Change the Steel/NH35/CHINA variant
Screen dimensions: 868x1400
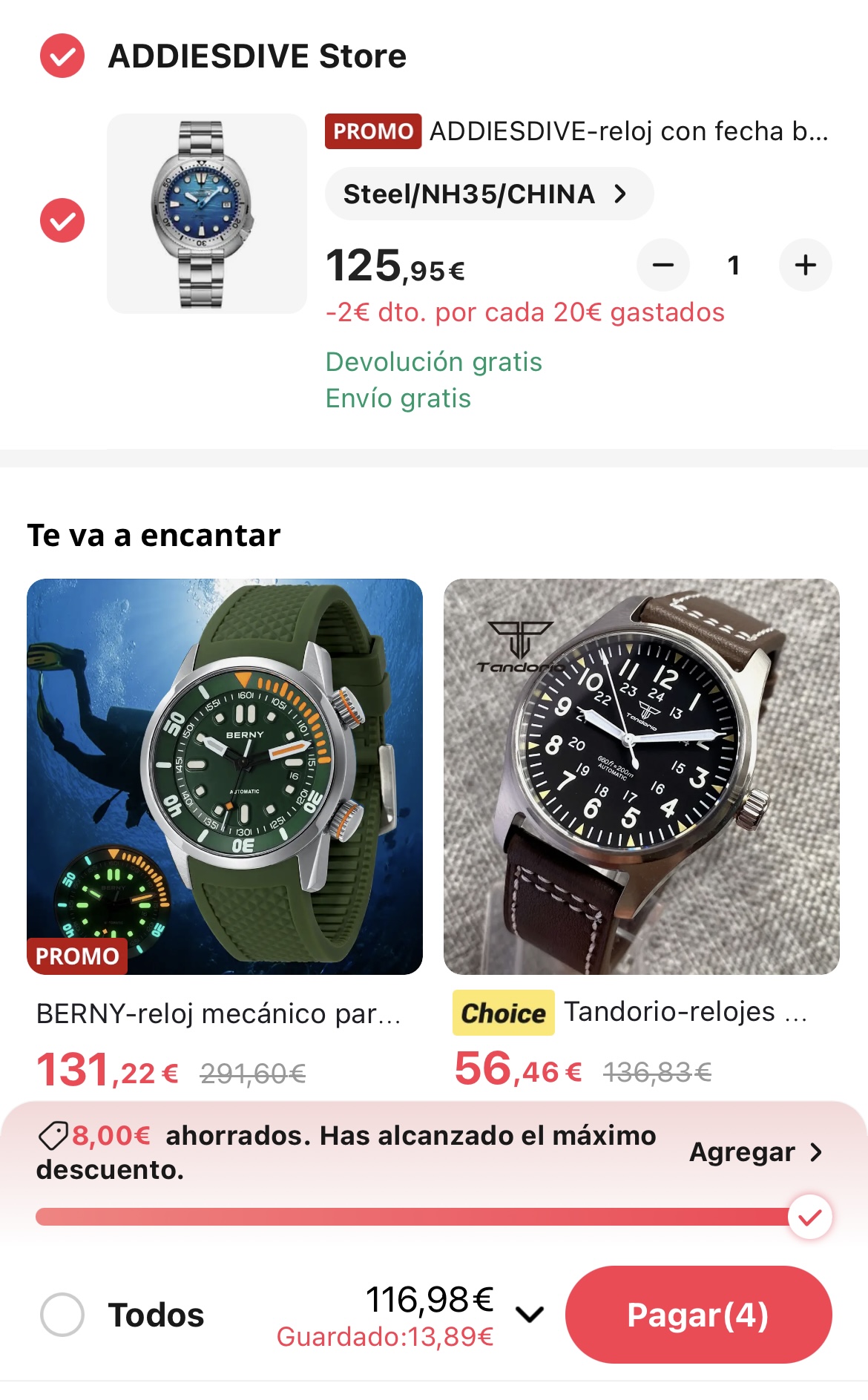(488, 194)
